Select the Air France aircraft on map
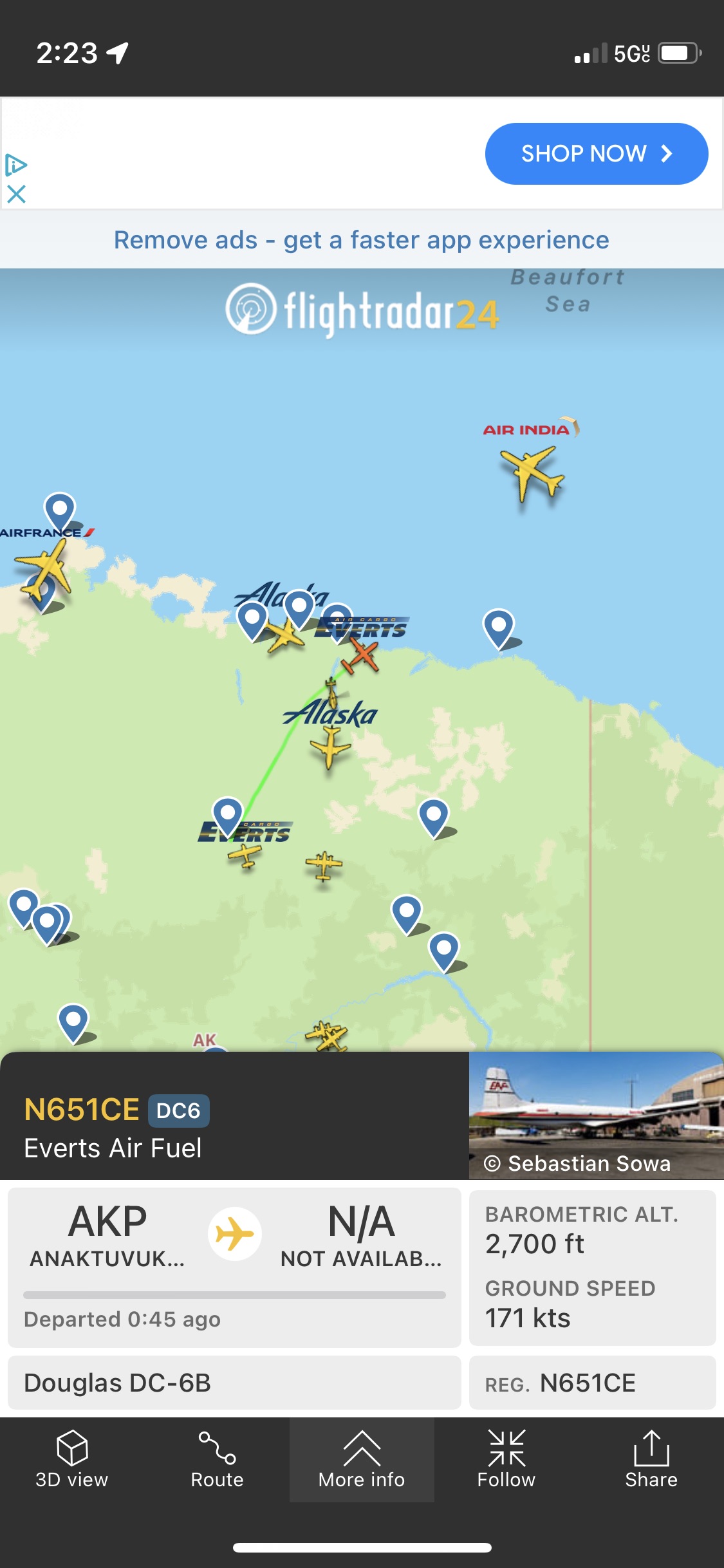Viewport: 724px width, 1568px height. (x=44, y=566)
